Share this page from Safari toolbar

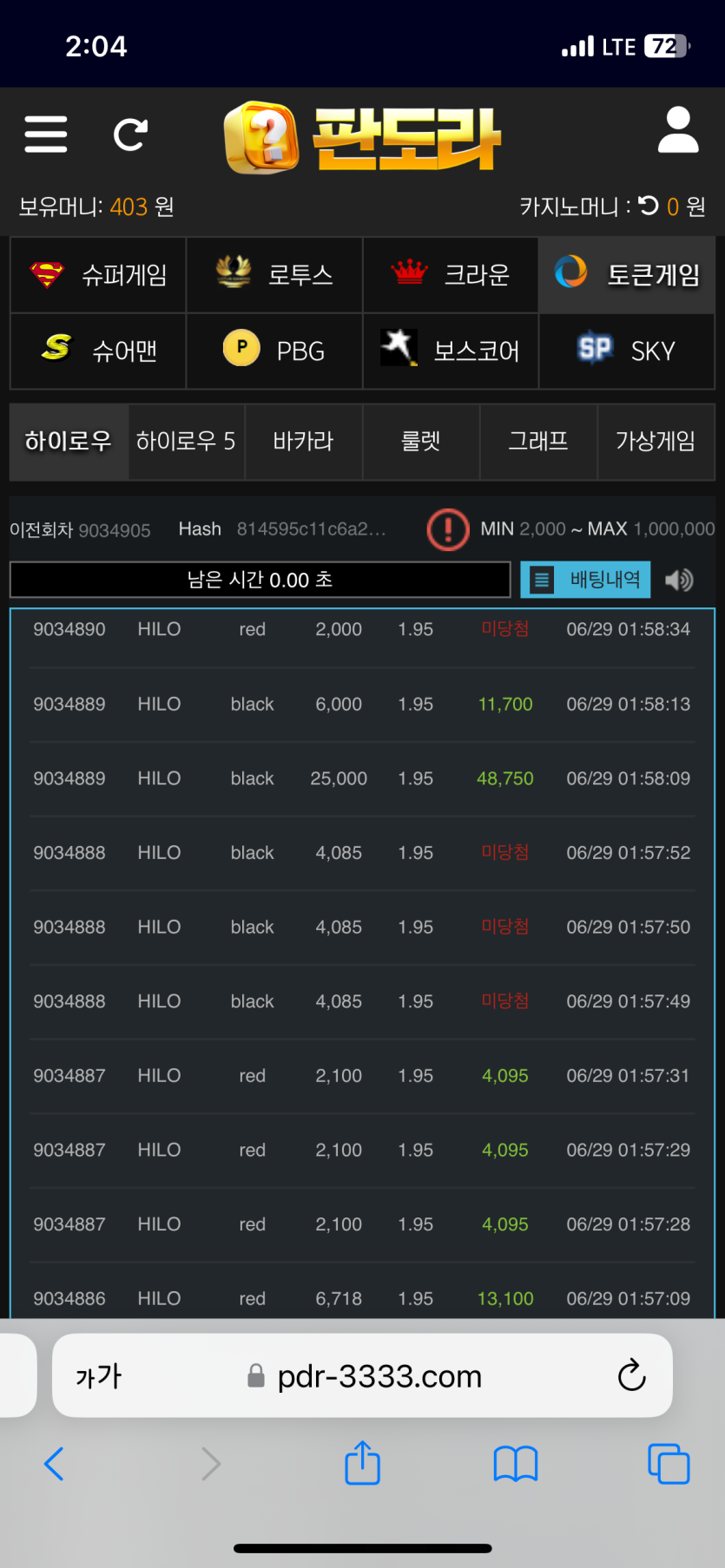(x=363, y=1464)
